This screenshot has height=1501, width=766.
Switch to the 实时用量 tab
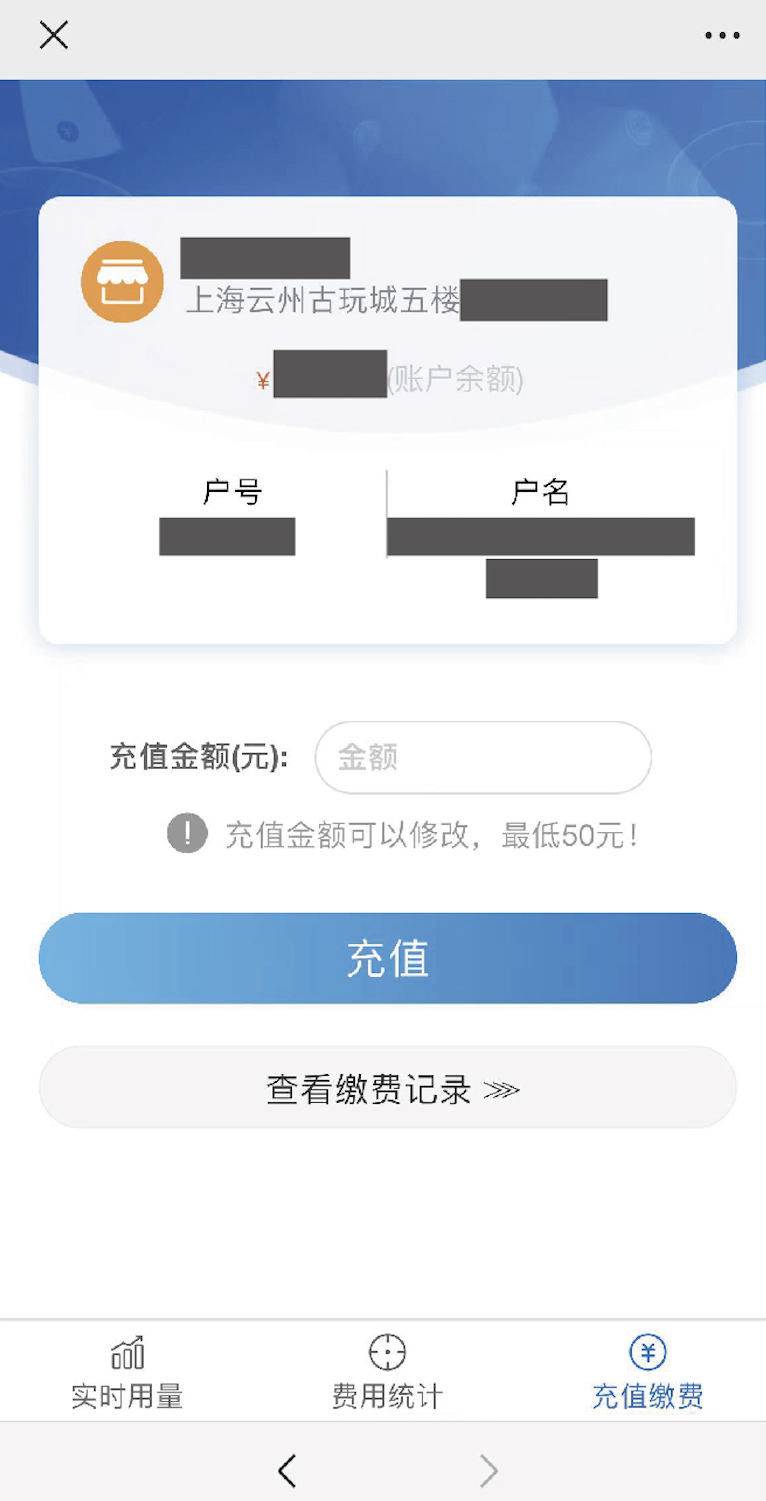[127, 1372]
